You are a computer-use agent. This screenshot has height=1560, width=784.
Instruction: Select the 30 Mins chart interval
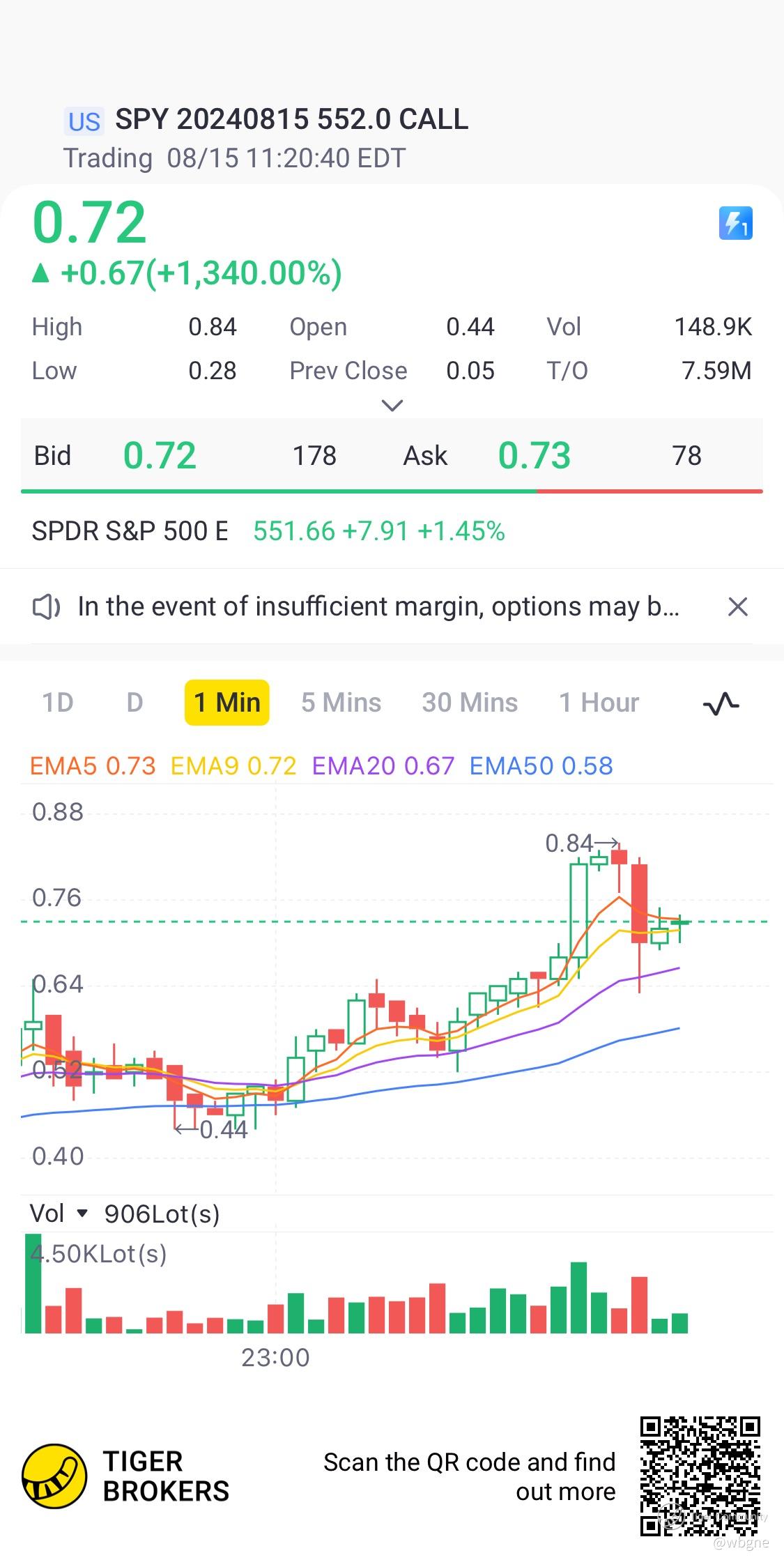pyautogui.click(x=470, y=703)
